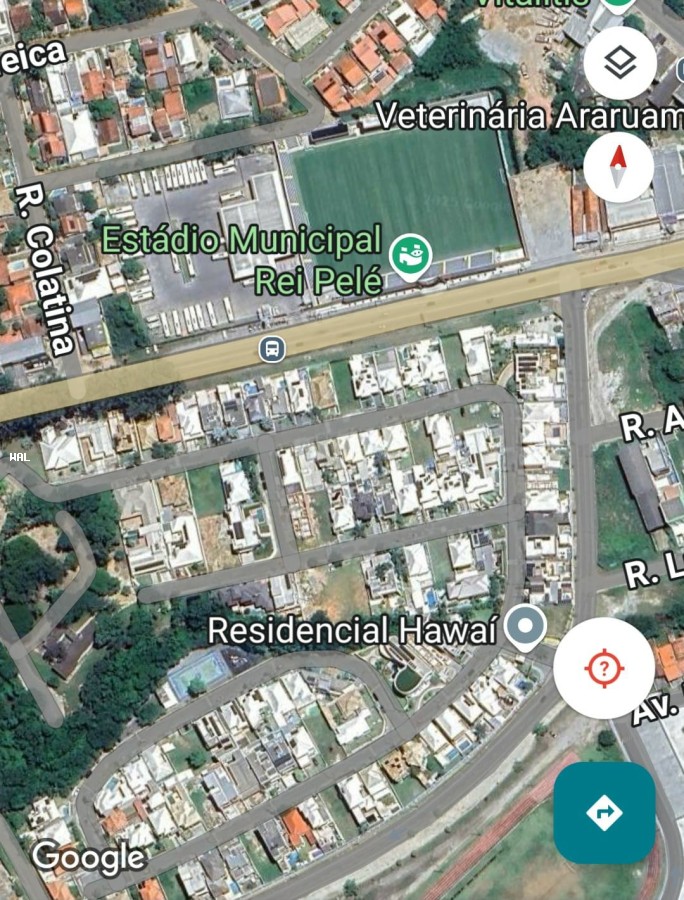Image resolution: width=684 pixels, height=900 pixels.
Task: Open the Residencial Hawaí location pin
Action: (x=524, y=627)
